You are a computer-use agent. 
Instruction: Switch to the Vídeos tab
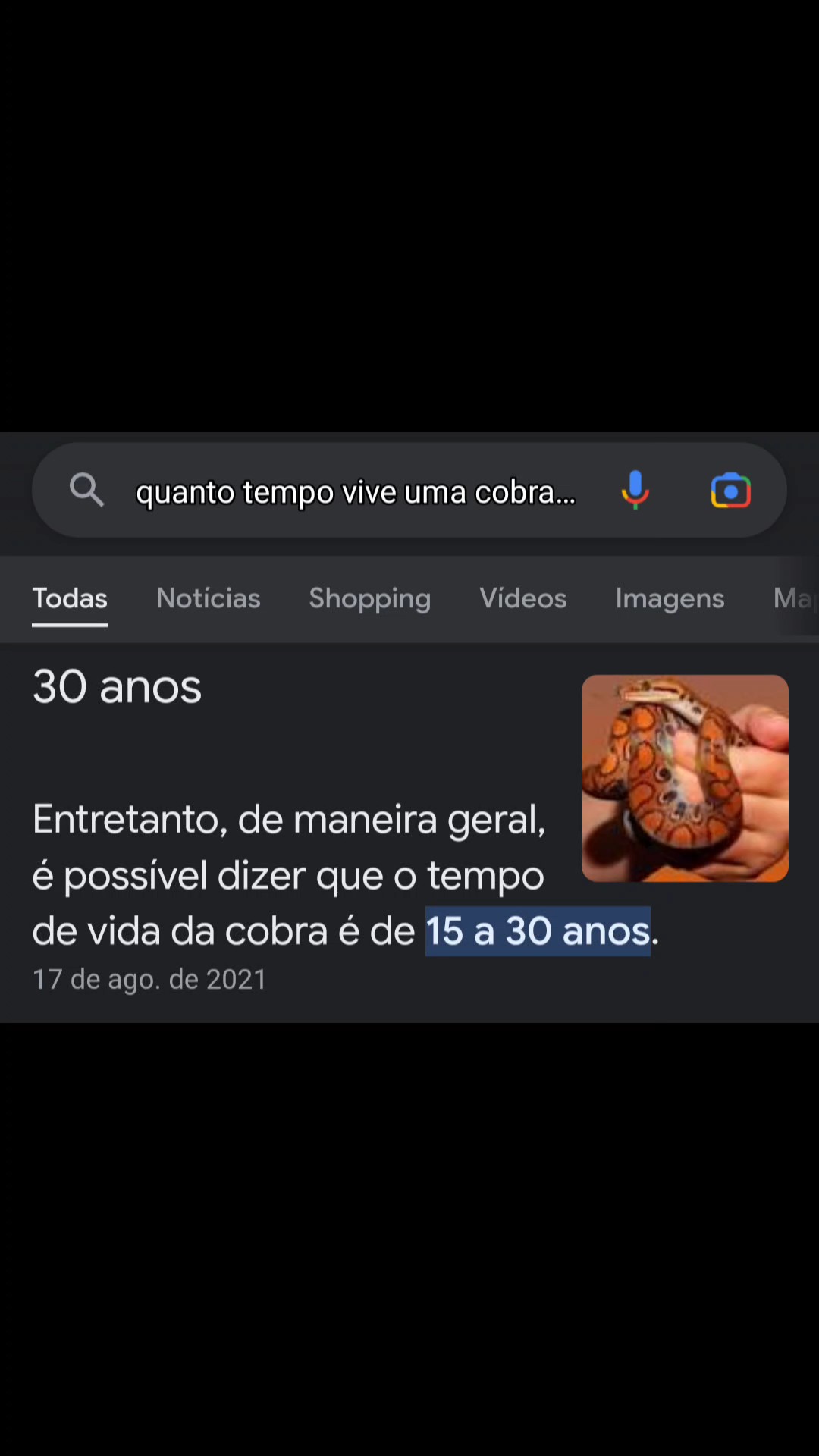[523, 598]
